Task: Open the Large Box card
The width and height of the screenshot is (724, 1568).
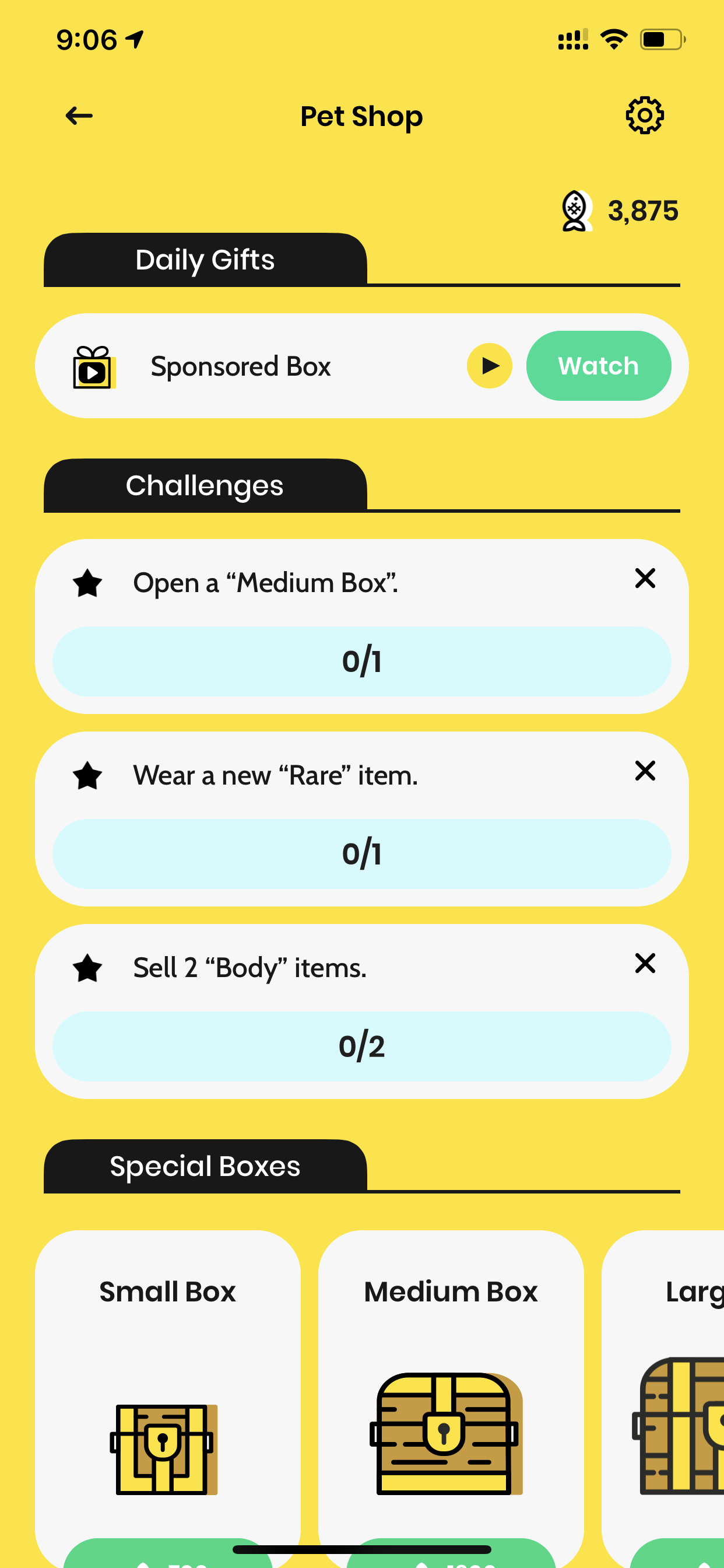Action: pos(663,1399)
